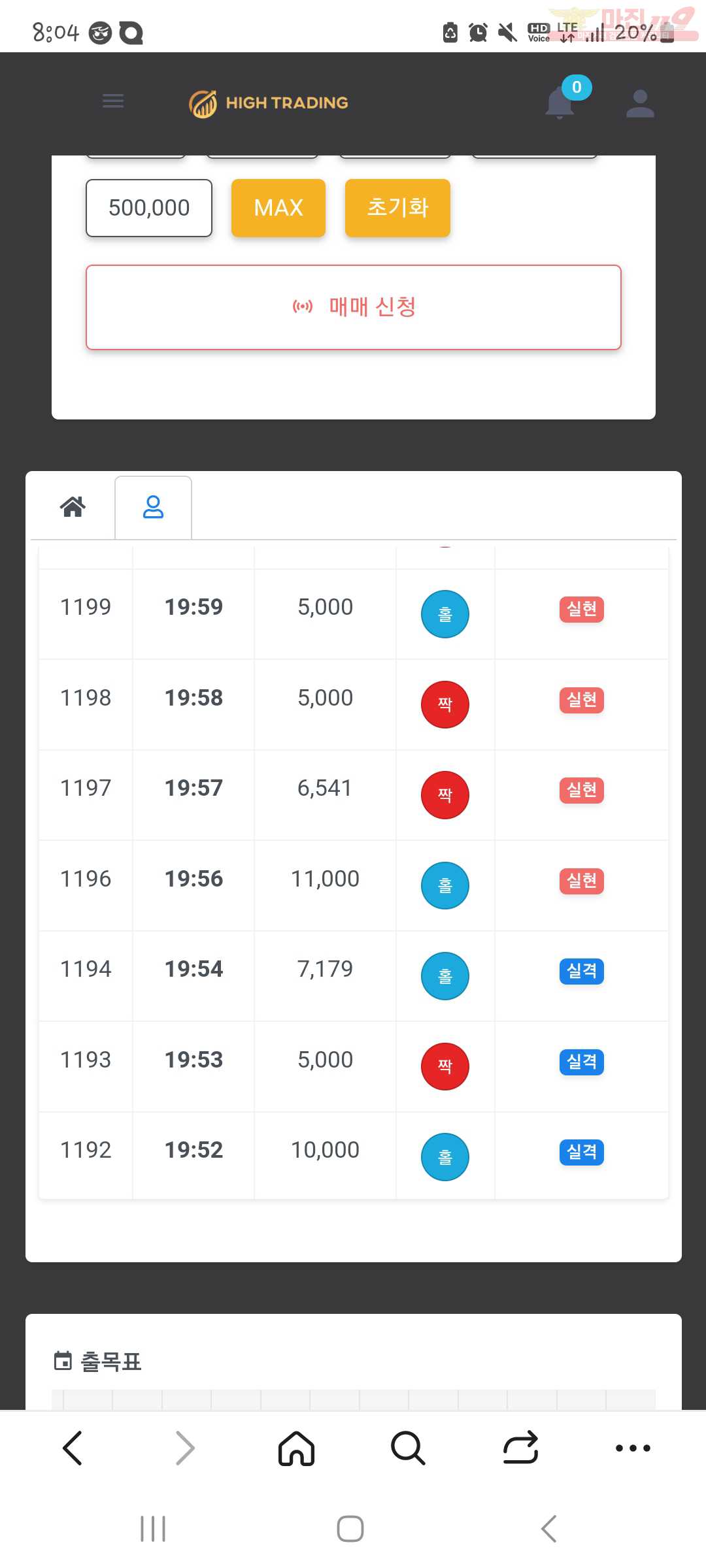Open the browser search
Viewport: 706px width, 1568px height.
pyautogui.click(x=408, y=1448)
